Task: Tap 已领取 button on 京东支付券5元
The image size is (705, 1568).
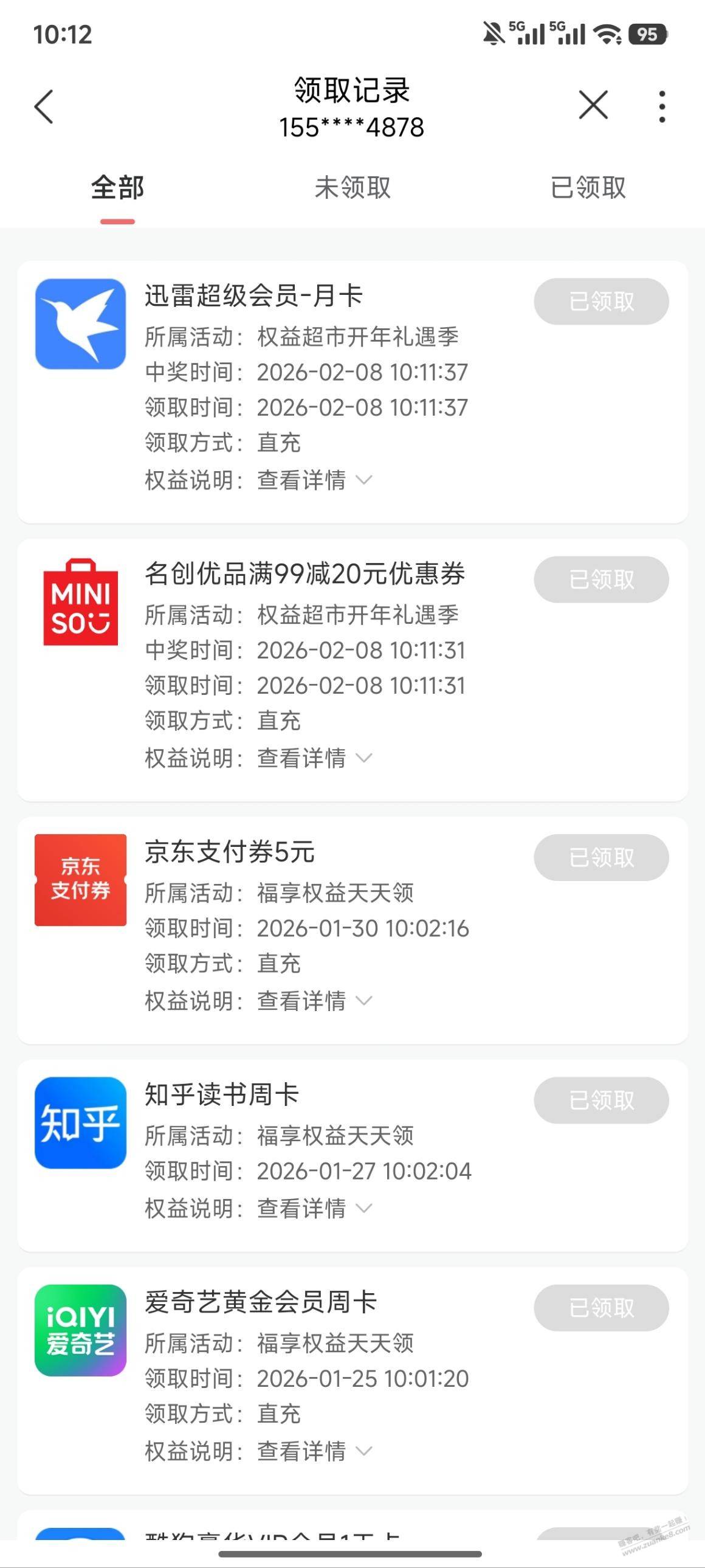Action: pos(601,857)
